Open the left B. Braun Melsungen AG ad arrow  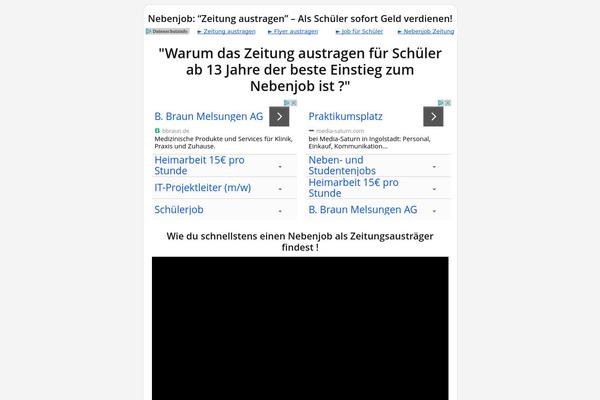279,116
